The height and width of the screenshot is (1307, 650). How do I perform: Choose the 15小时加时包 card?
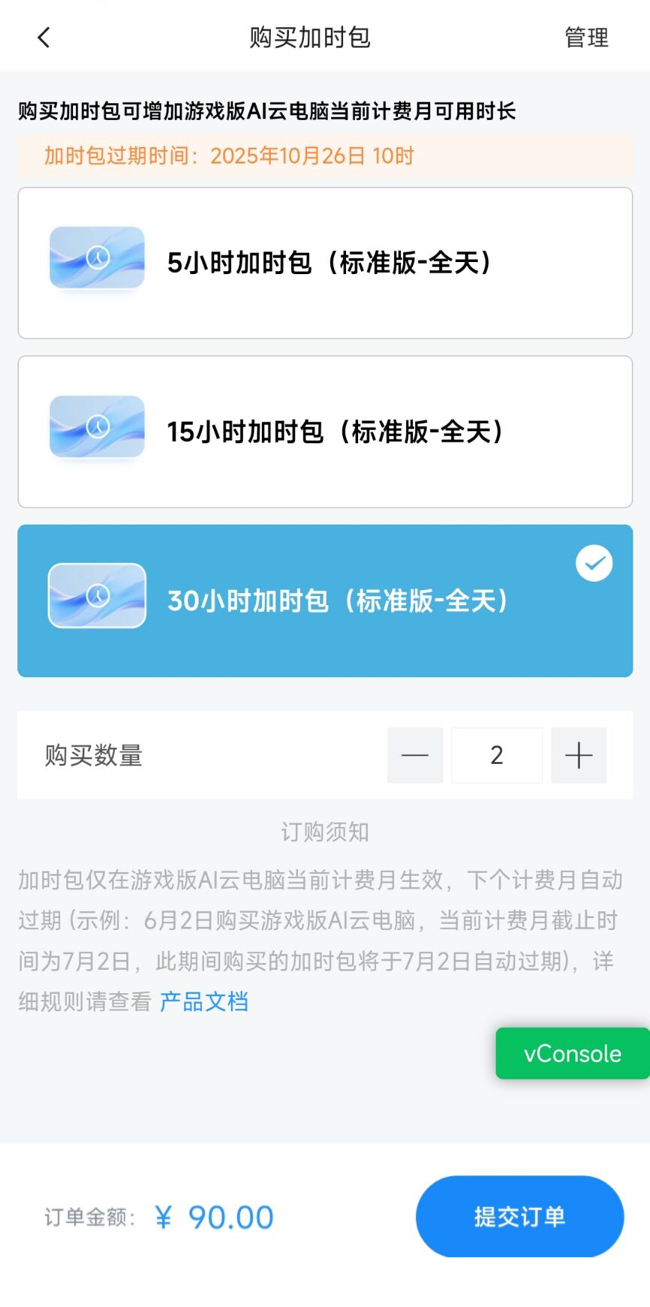[325, 431]
